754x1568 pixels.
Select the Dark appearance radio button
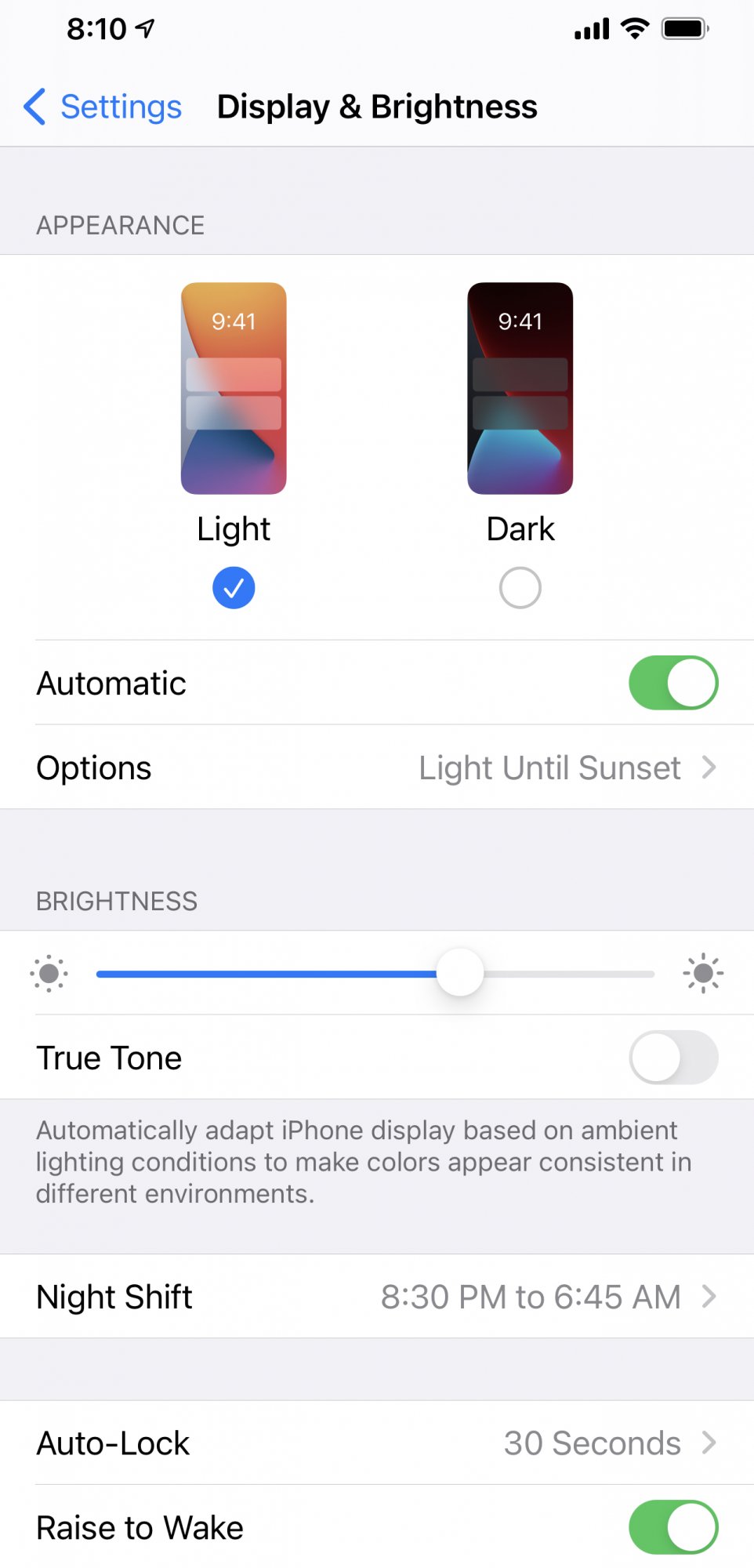520,588
